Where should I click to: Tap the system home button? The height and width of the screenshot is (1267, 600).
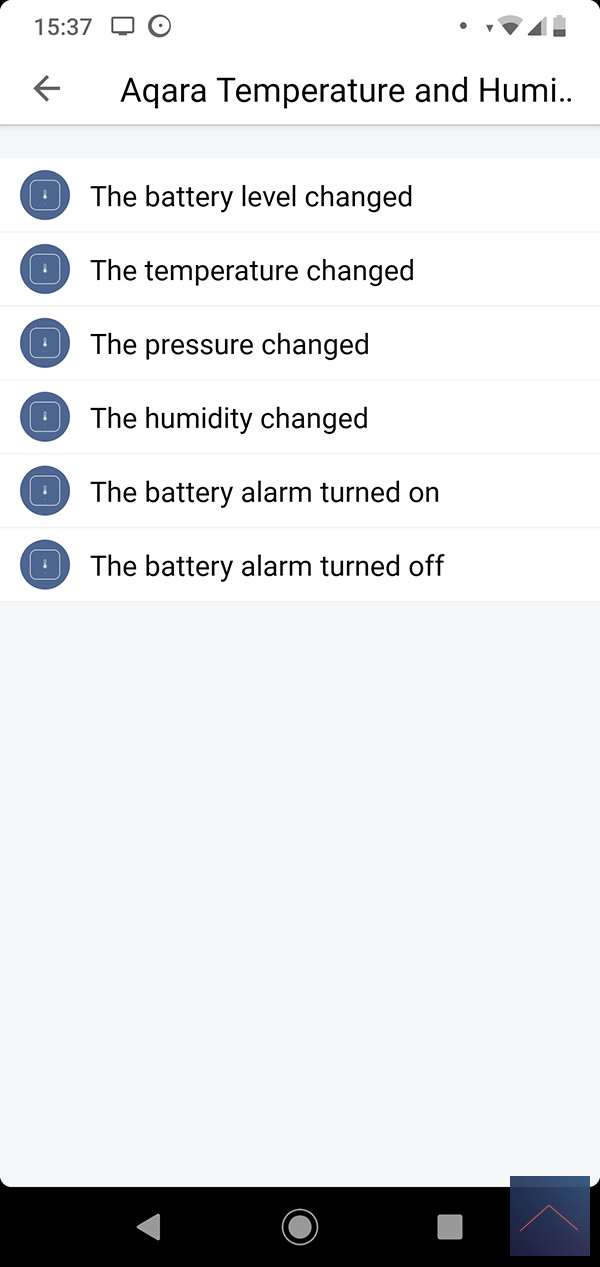[x=299, y=1226]
